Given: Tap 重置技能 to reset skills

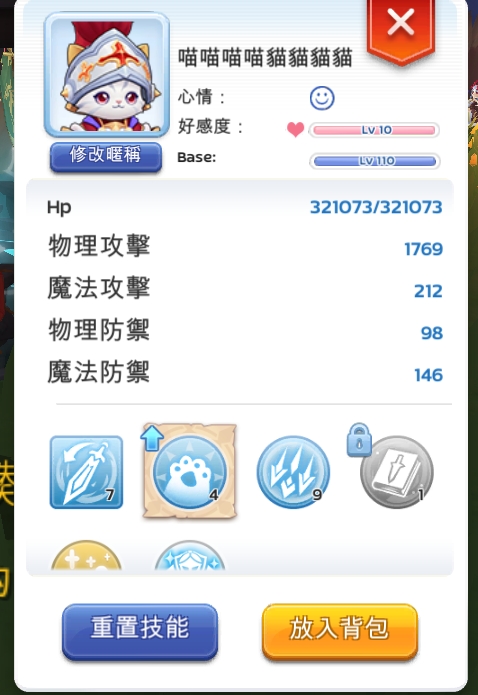Looking at the screenshot, I should pyautogui.click(x=140, y=631).
